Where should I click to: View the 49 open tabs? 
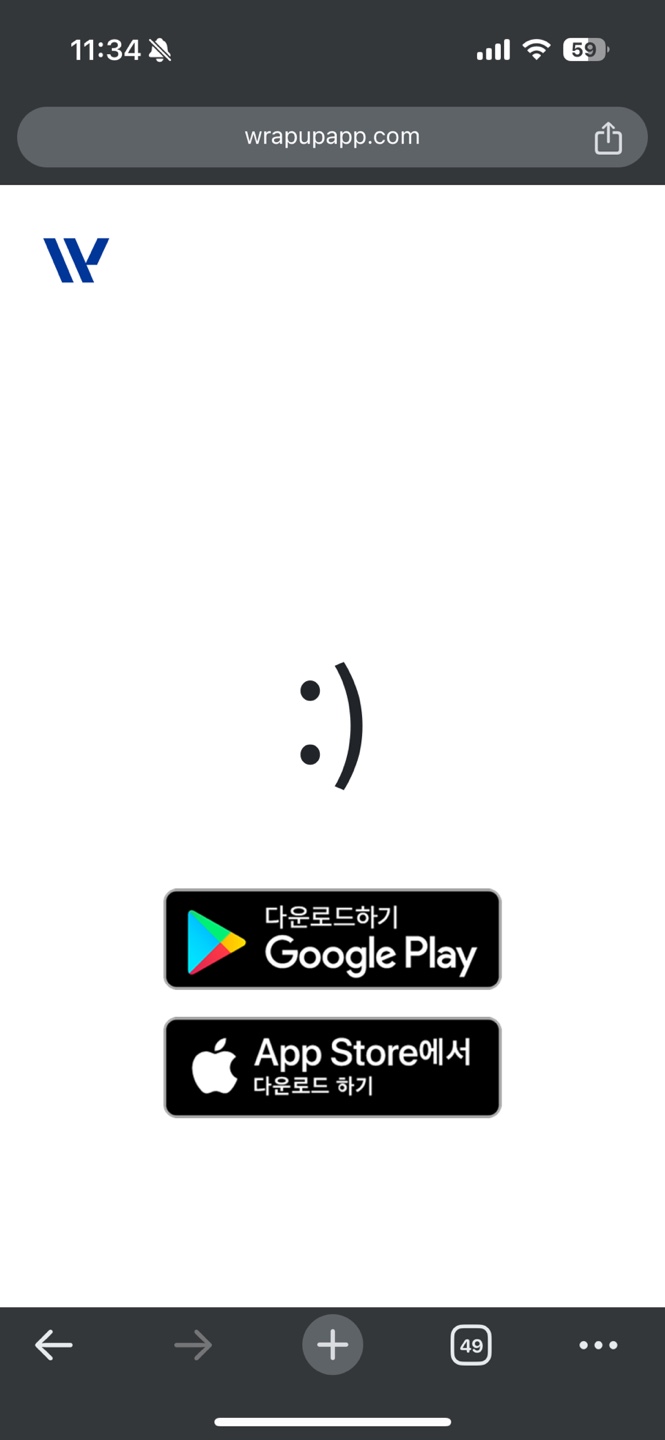[x=471, y=1345]
